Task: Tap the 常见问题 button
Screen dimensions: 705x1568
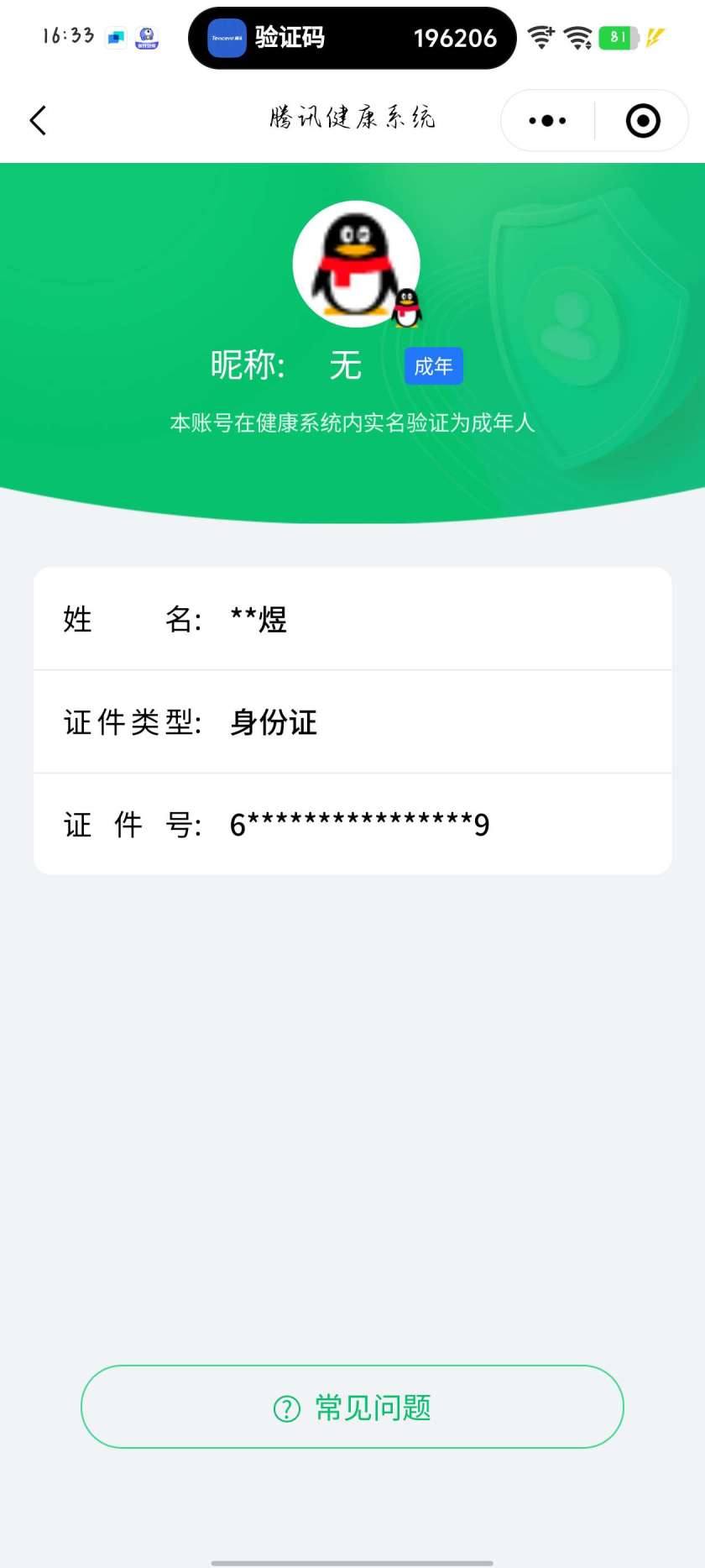Action: (352, 1407)
